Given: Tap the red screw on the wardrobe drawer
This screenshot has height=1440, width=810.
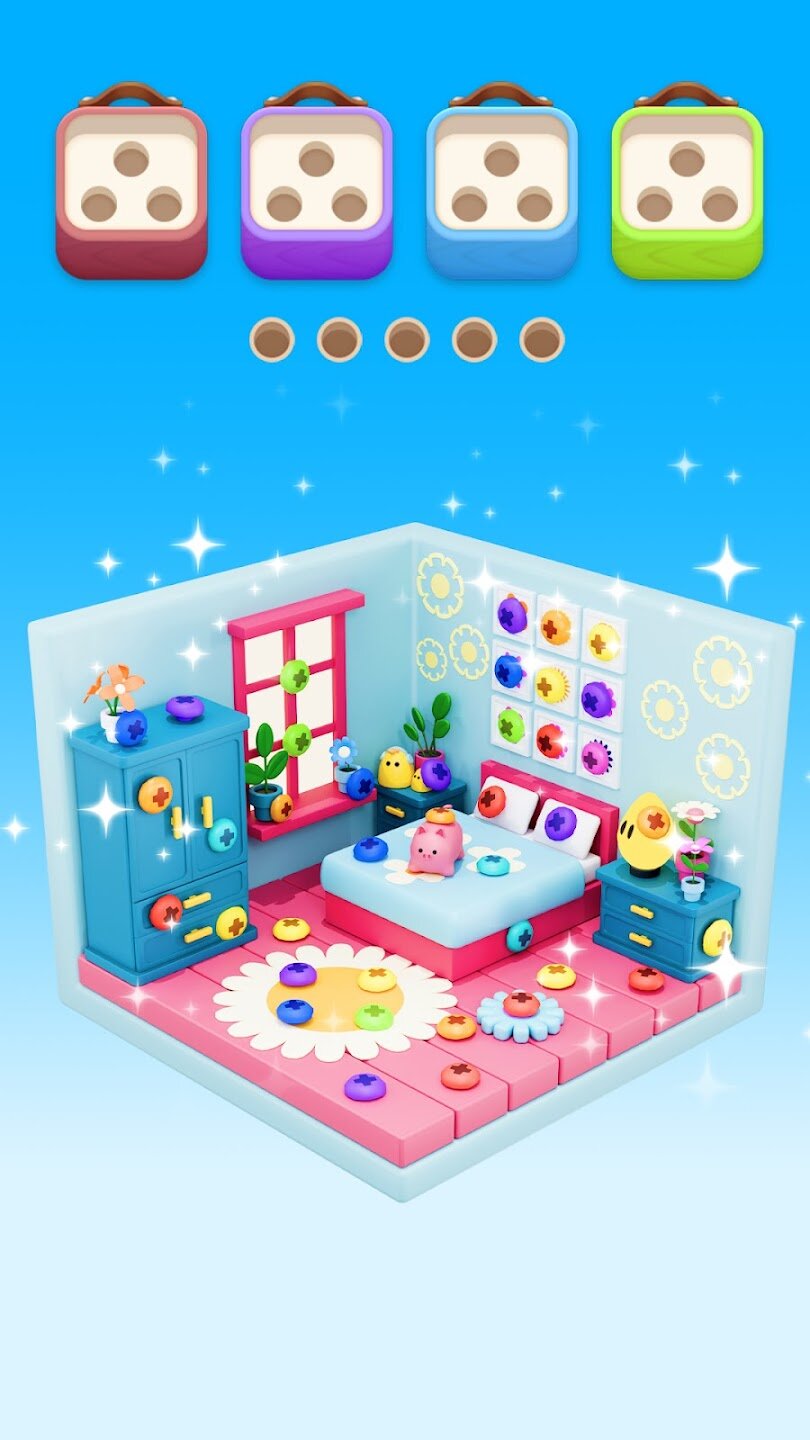Looking at the screenshot, I should tap(165, 911).
